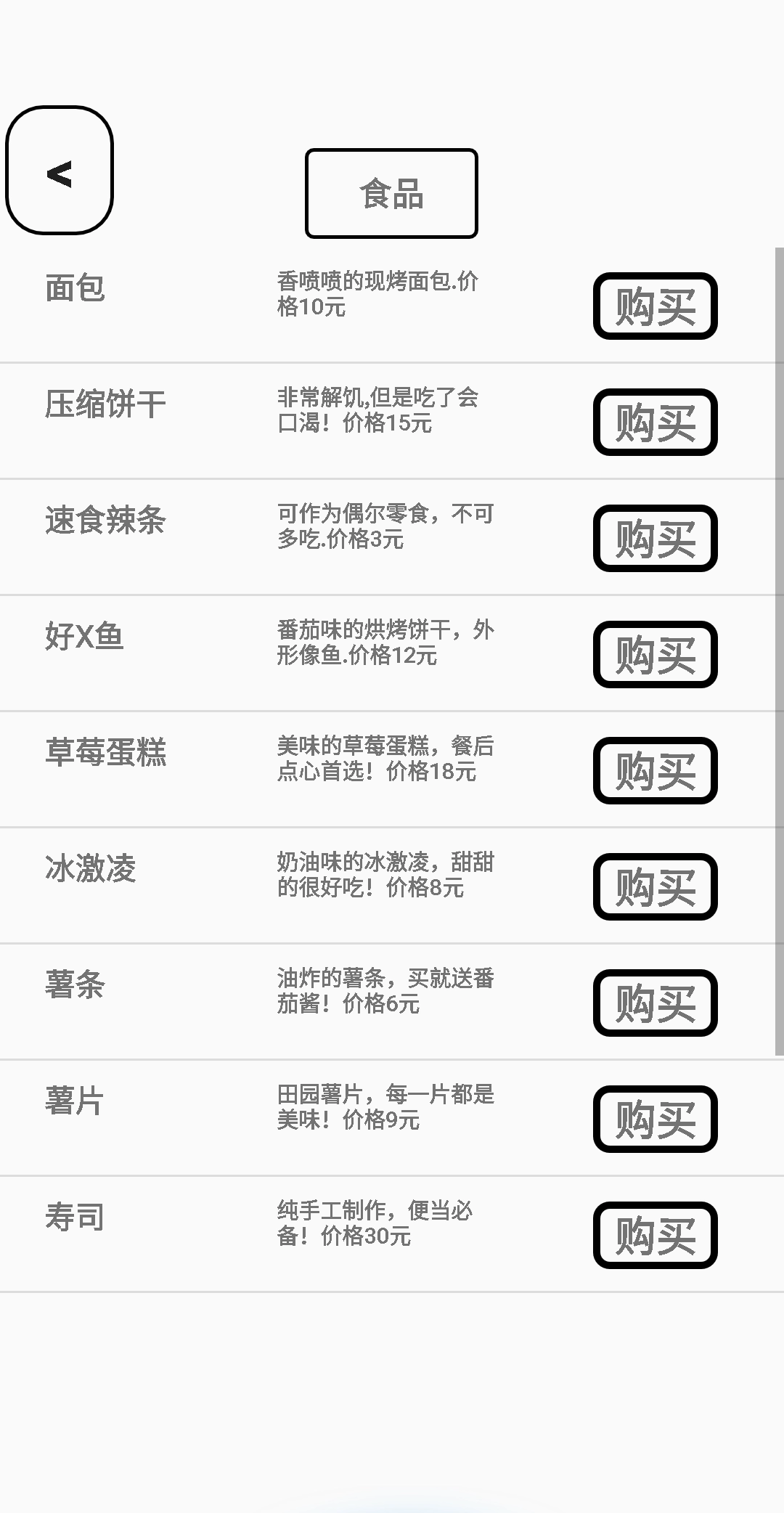
Task: Buy 薯片 with the 购买 button
Action: 653,1121
